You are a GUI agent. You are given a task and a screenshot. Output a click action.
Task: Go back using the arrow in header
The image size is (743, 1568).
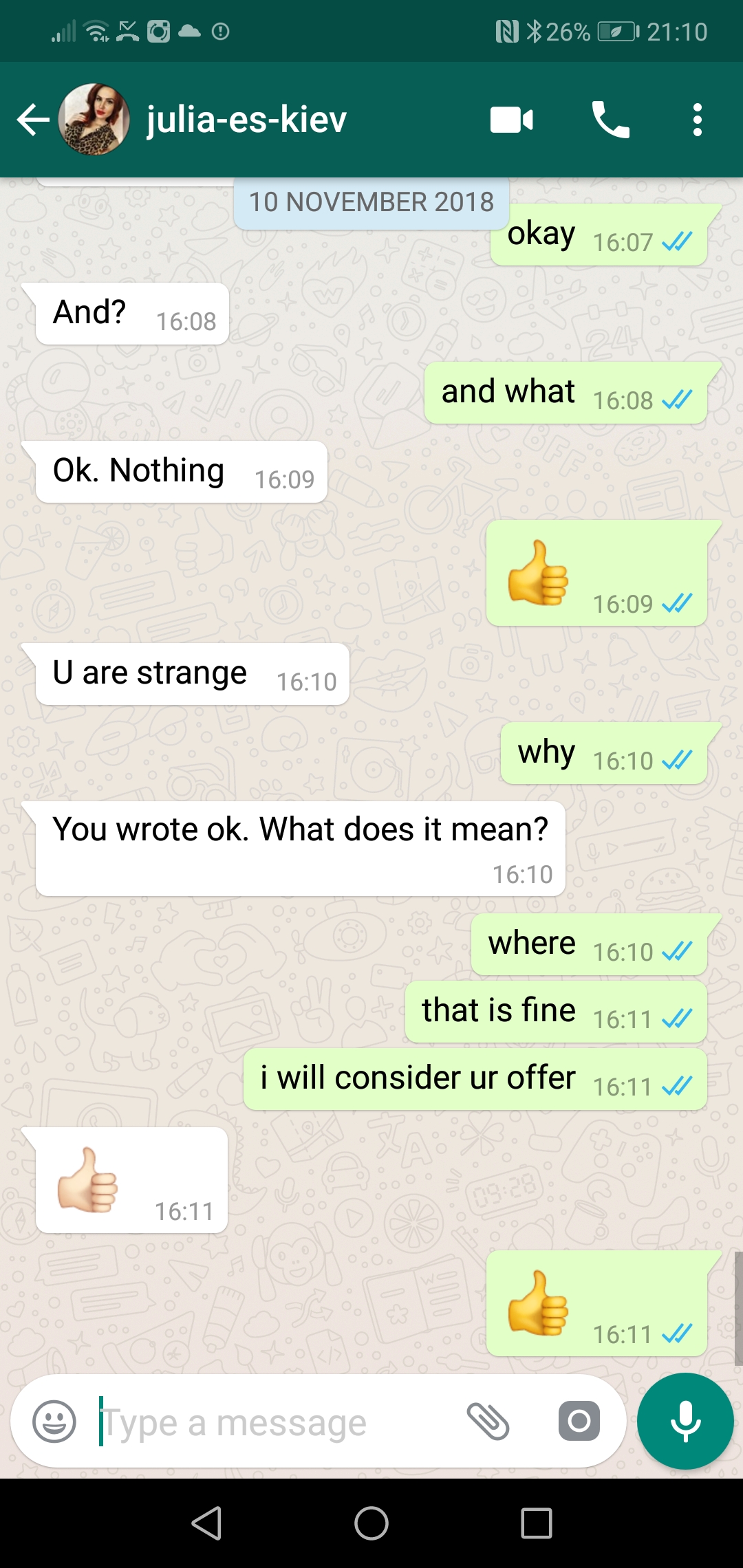tap(32, 119)
